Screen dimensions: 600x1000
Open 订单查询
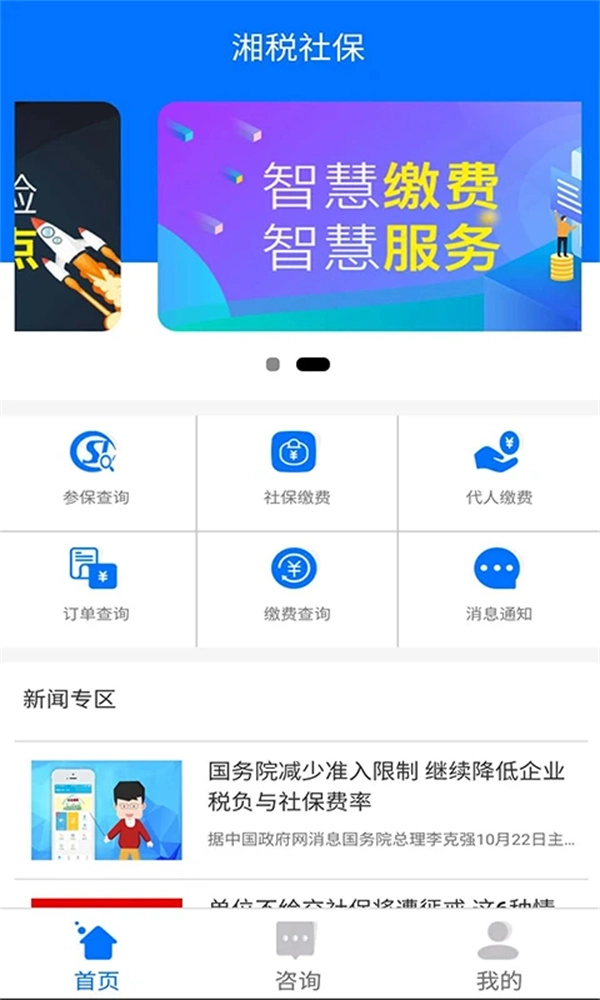[96, 587]
